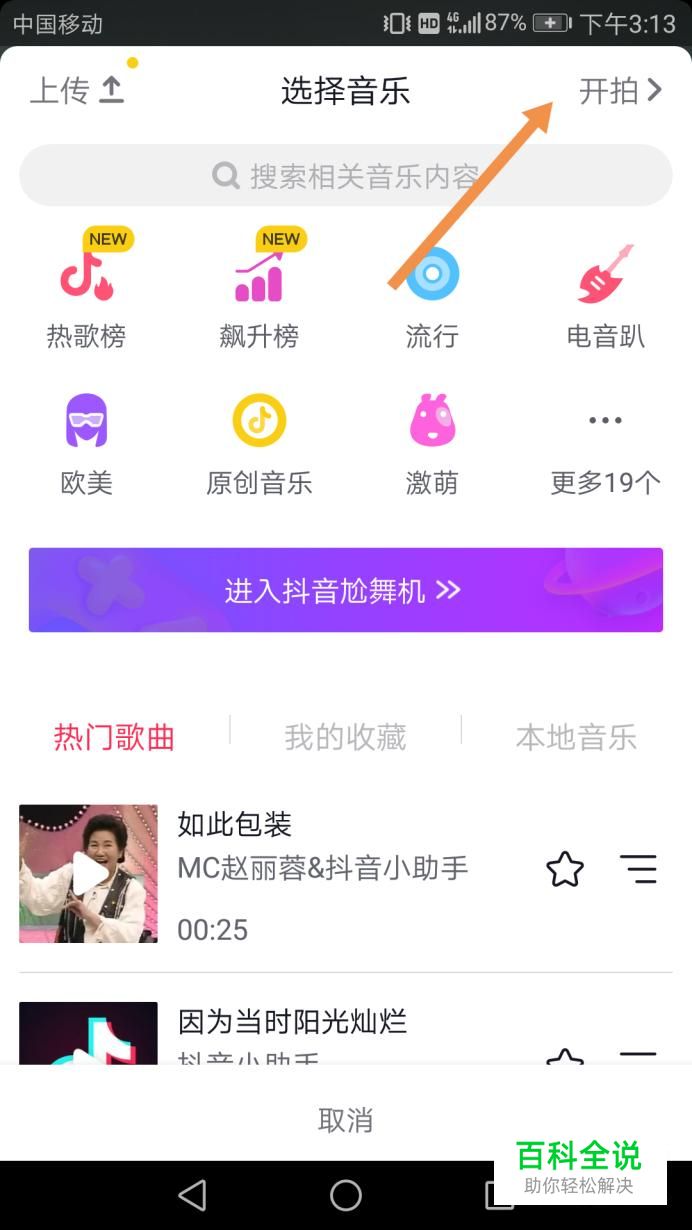Browse the 流行 pop category
692x1230 pixels.
pyautogui.click(x=432, y=290)
